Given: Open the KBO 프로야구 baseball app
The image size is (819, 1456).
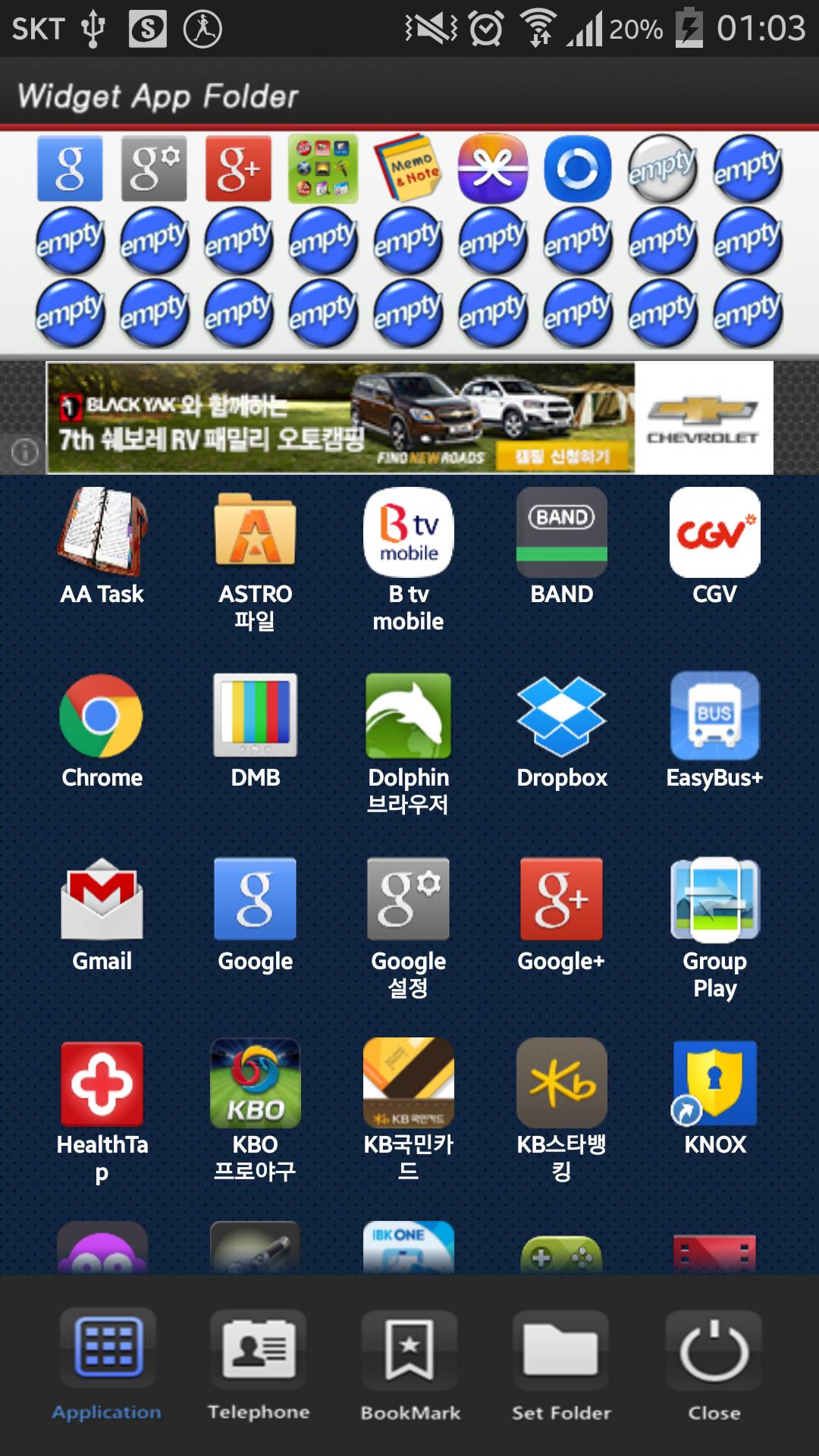Looking at the screenshot, I should click(255, 1084).
